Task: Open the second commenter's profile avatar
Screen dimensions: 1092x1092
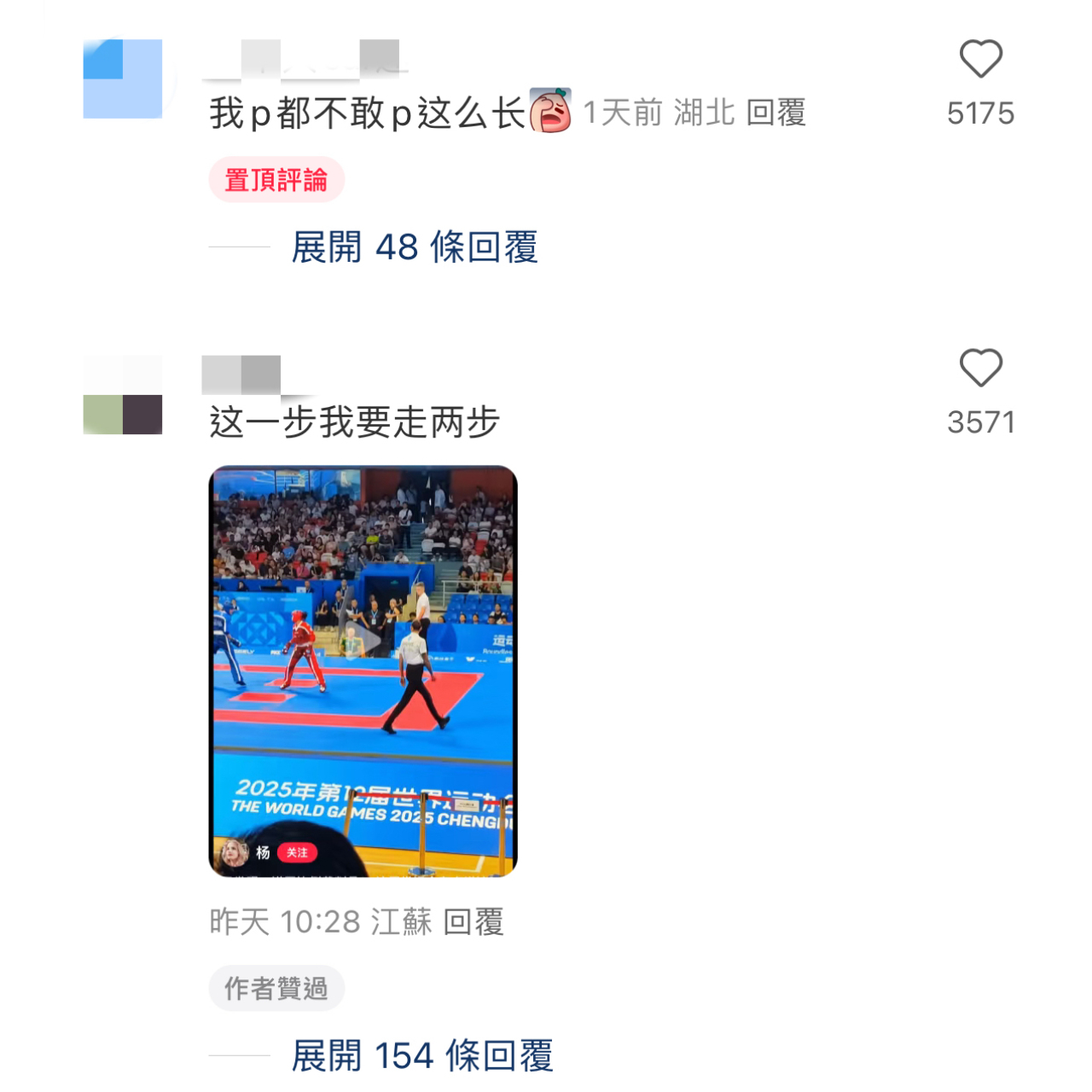Action: (123, 395)
